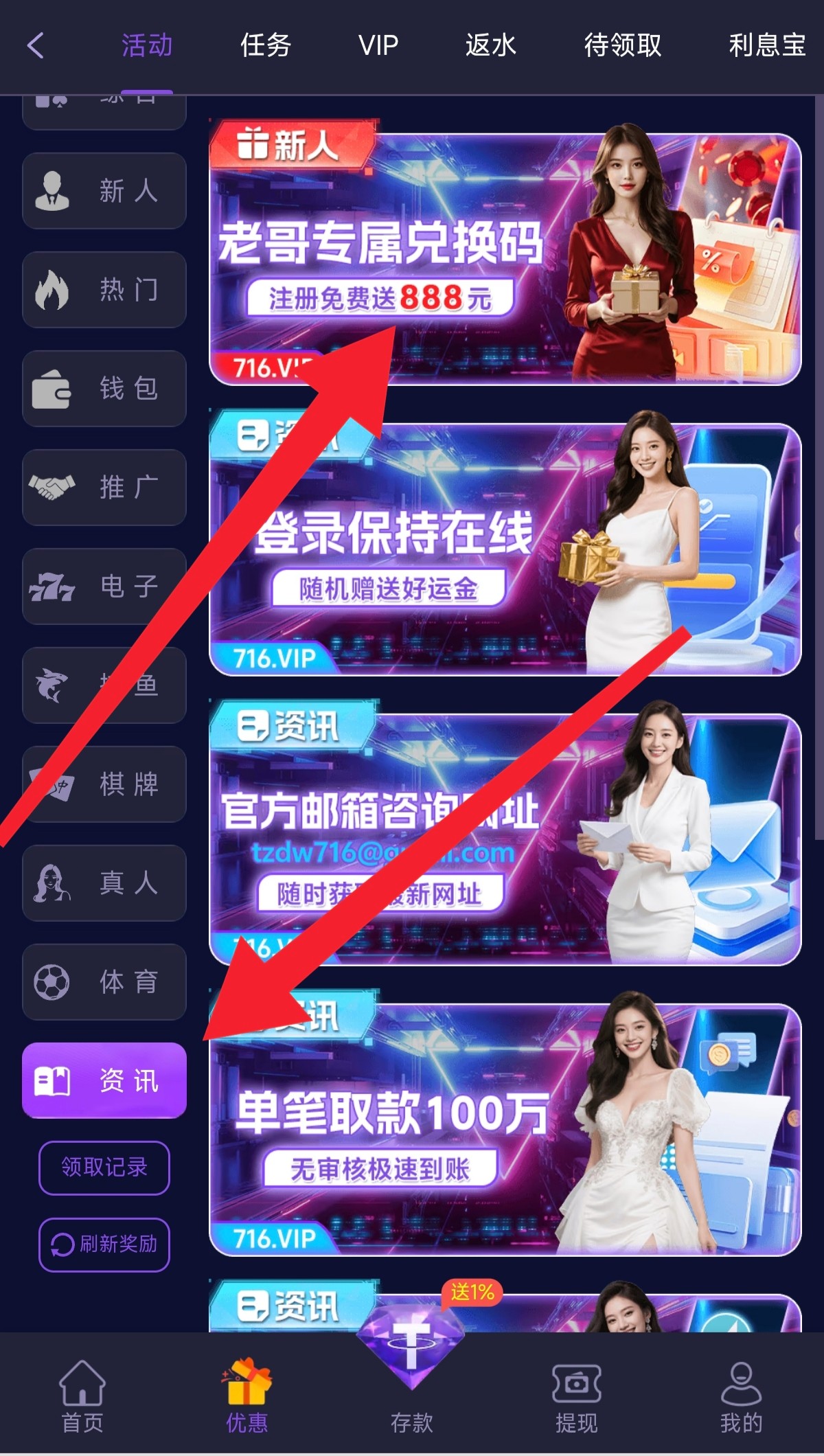
Task: Tap the 领取记录 button
Action: pos(104,1168)
